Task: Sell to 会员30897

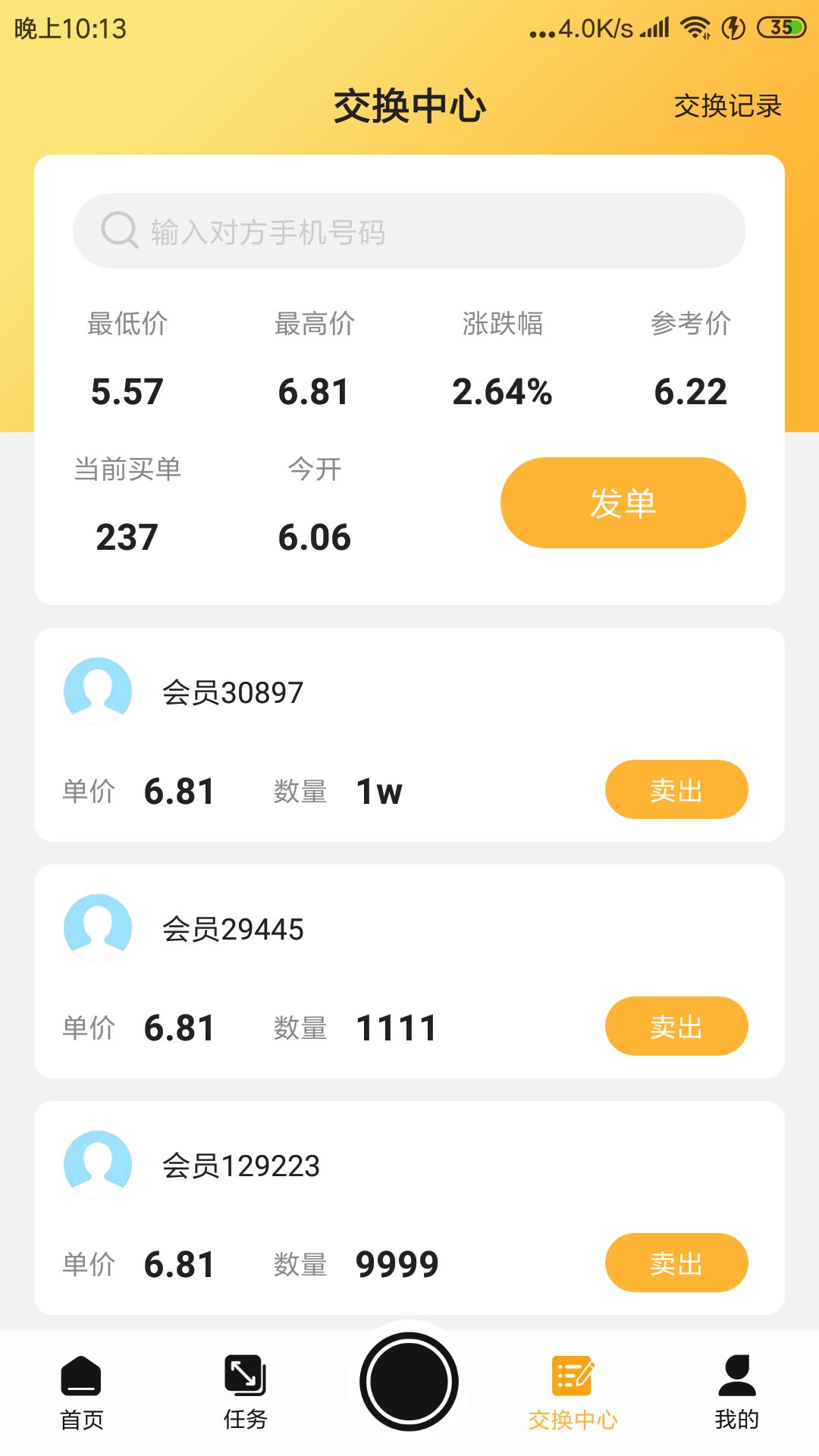Action: [676, 789]
